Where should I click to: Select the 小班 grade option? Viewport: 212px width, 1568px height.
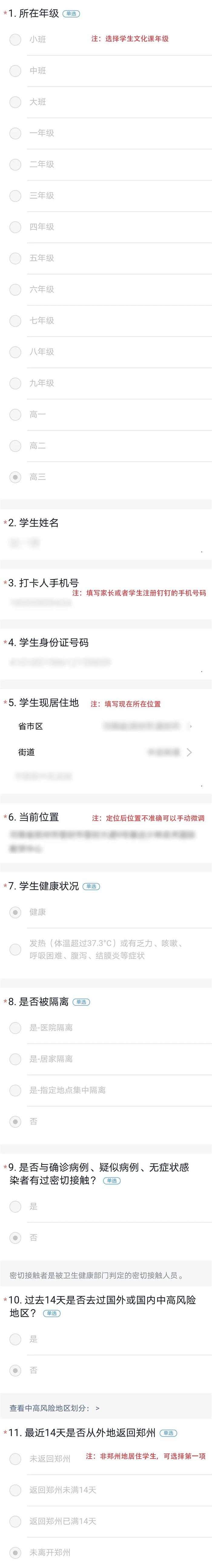click(x=16, y=39)
